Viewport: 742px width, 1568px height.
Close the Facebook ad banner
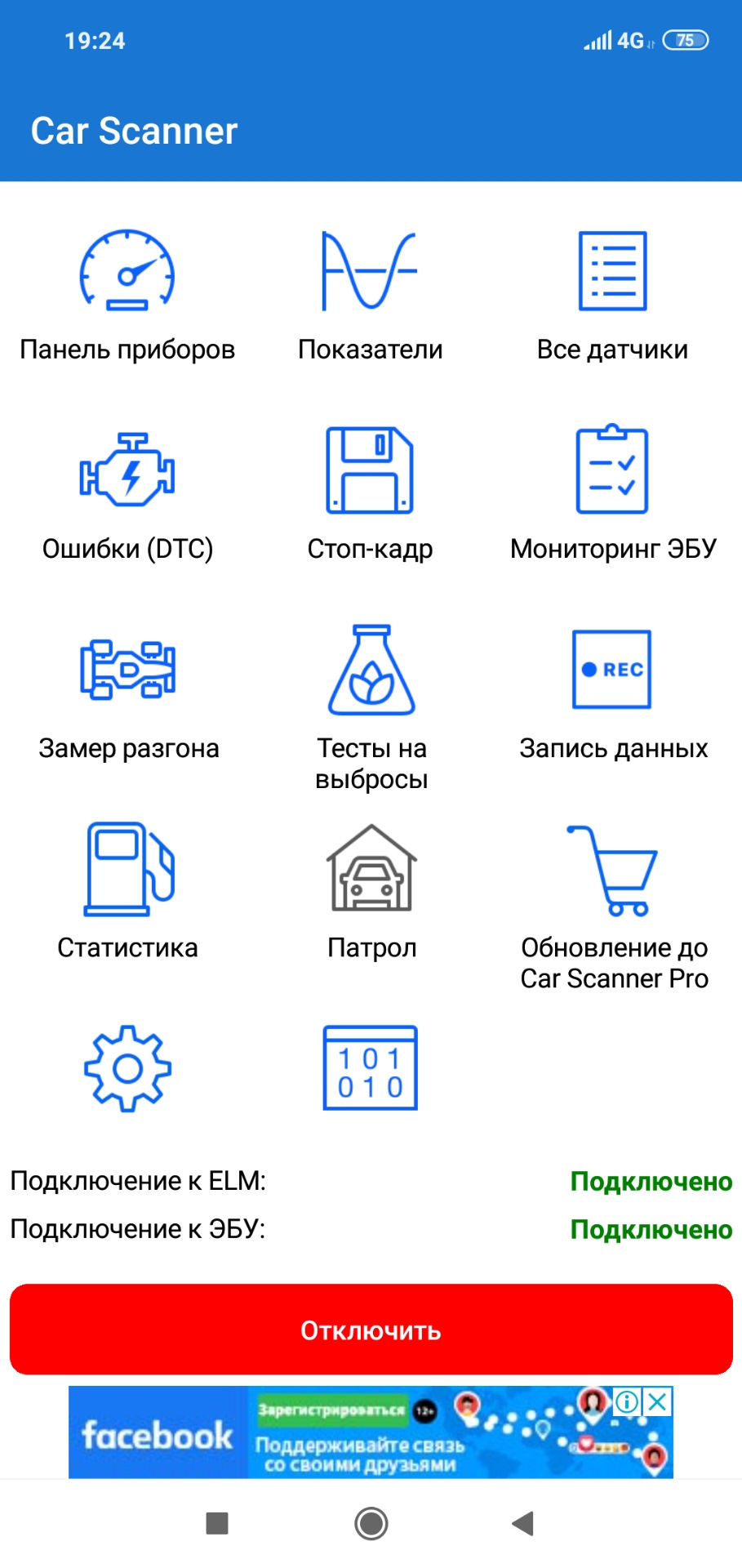(x=658, y=1402)
